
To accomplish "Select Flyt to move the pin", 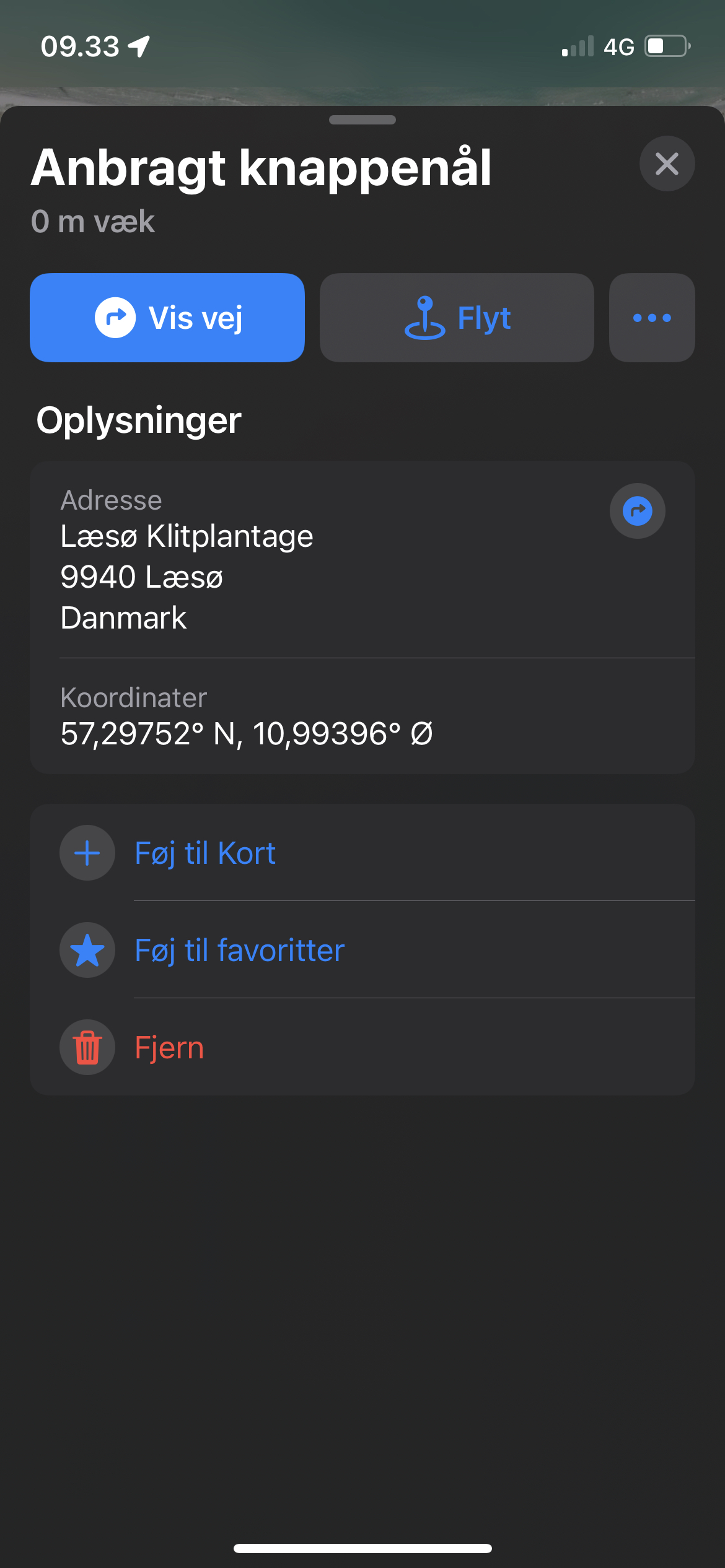I will click(x=457, y=318).
